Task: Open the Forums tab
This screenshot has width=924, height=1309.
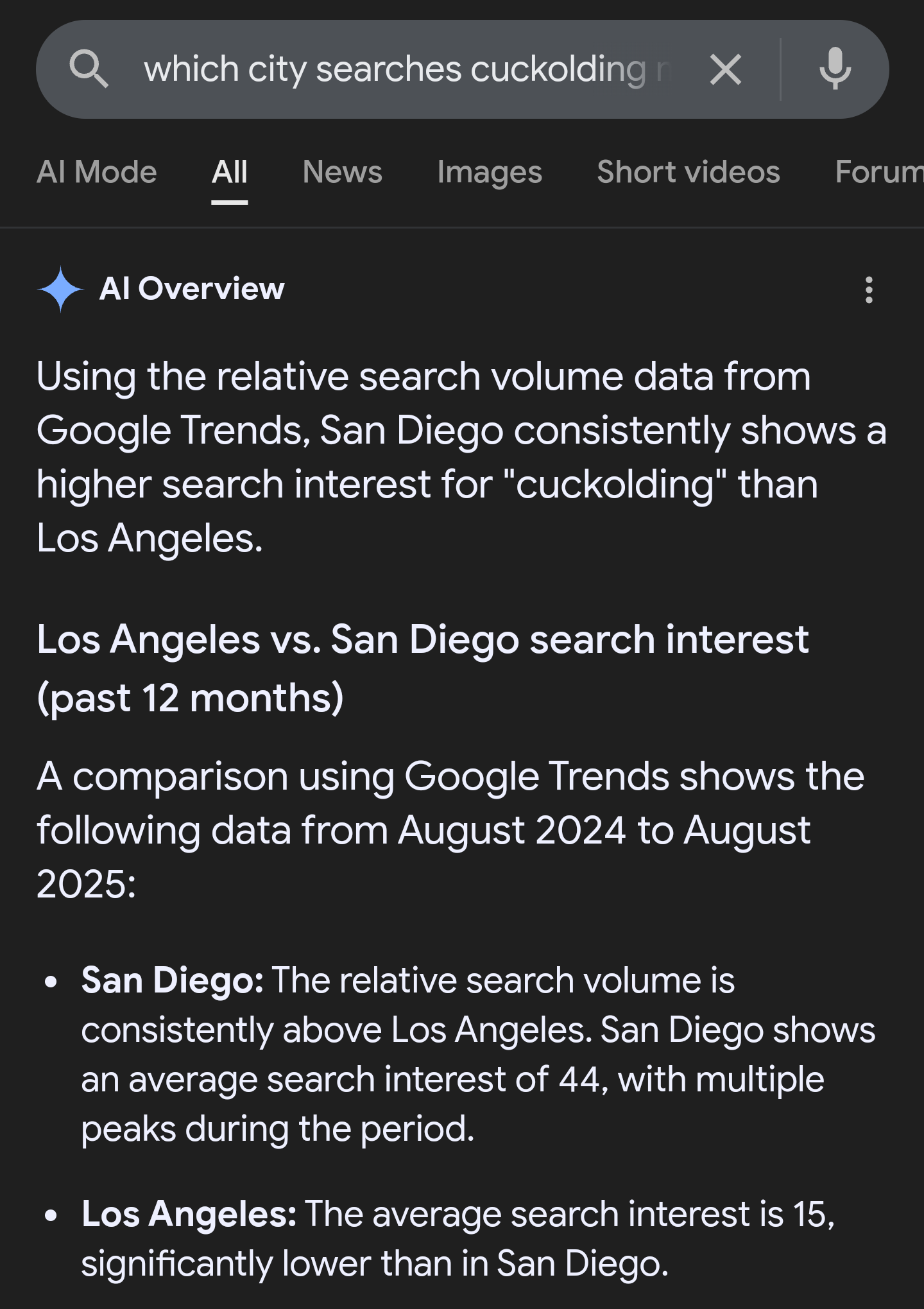Action: (879, 172)
